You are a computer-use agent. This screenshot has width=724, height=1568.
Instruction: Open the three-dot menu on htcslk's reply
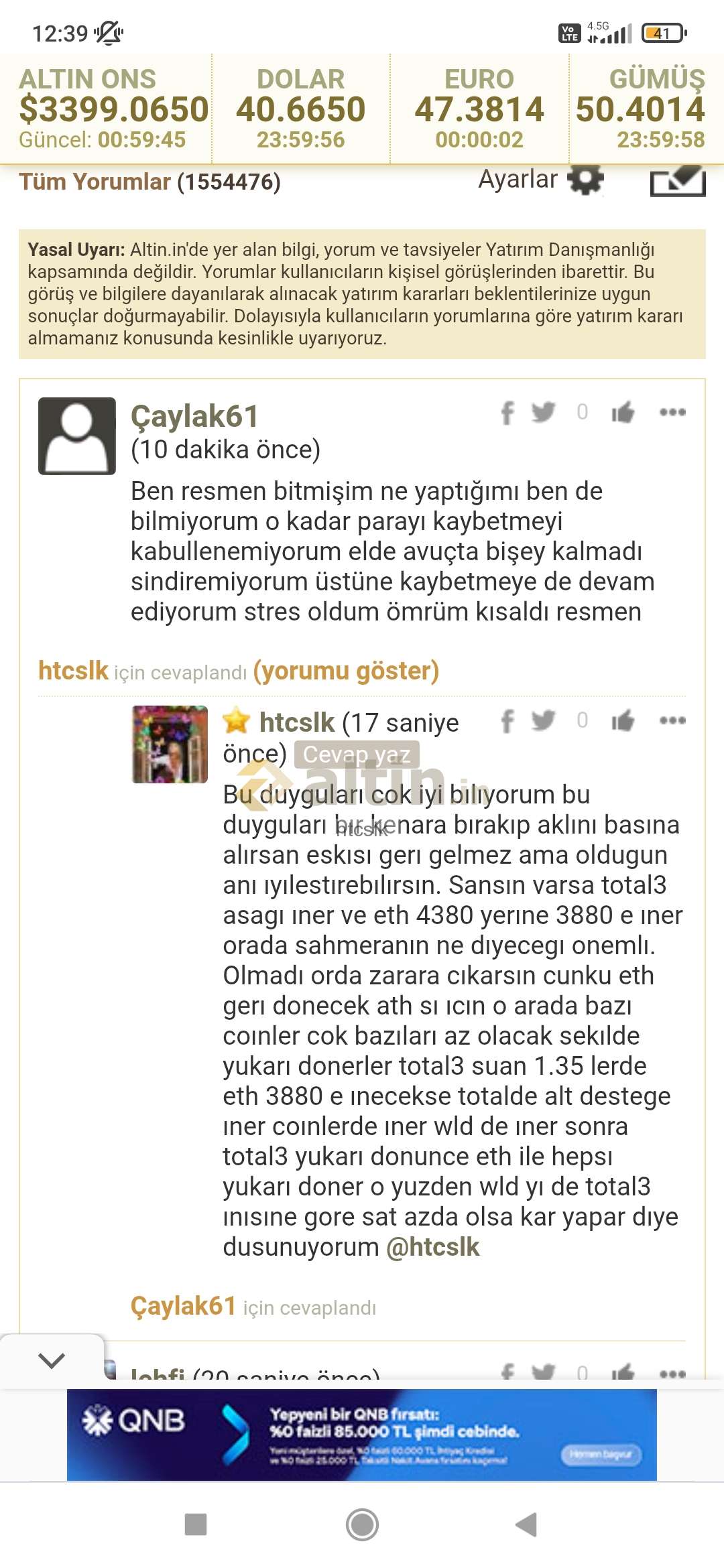672,720
